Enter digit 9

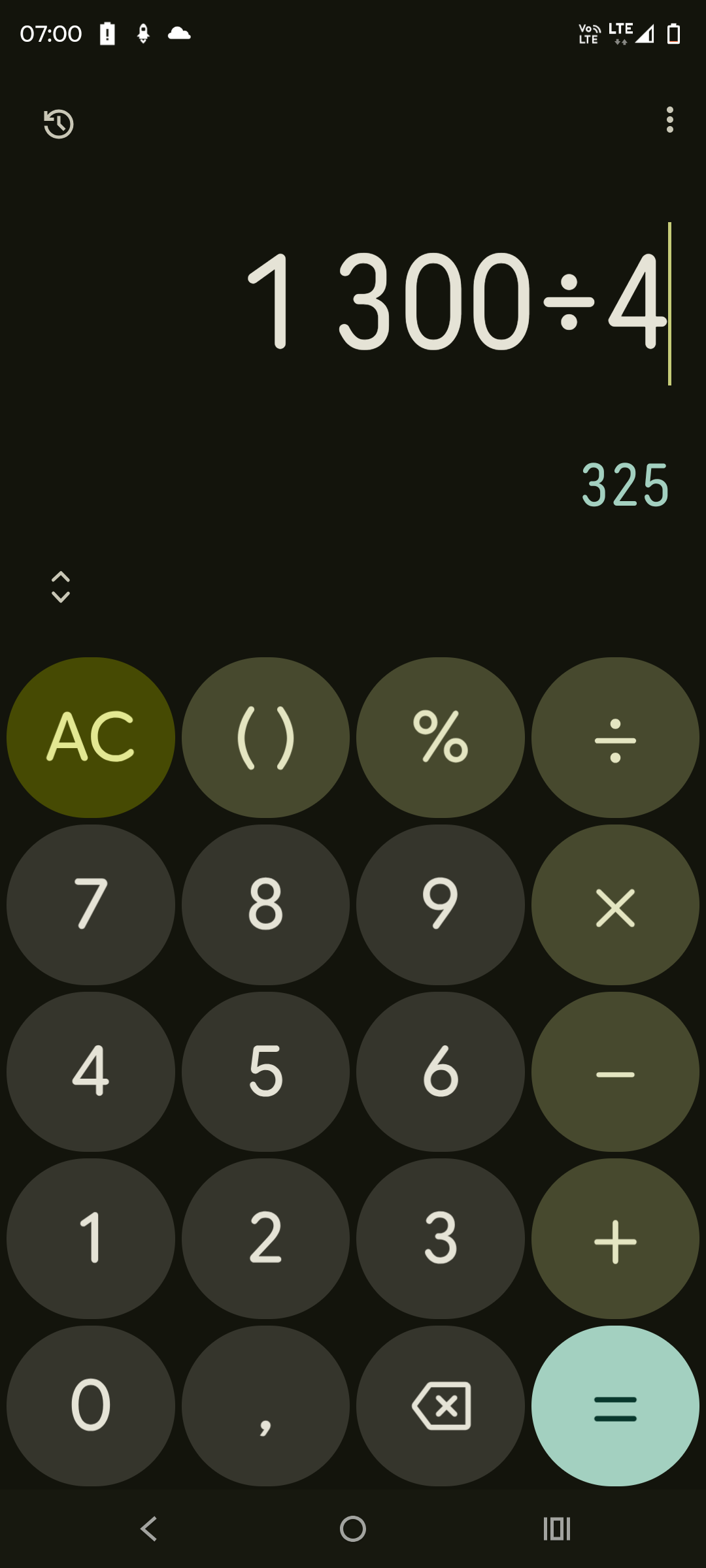coord(440,905)
